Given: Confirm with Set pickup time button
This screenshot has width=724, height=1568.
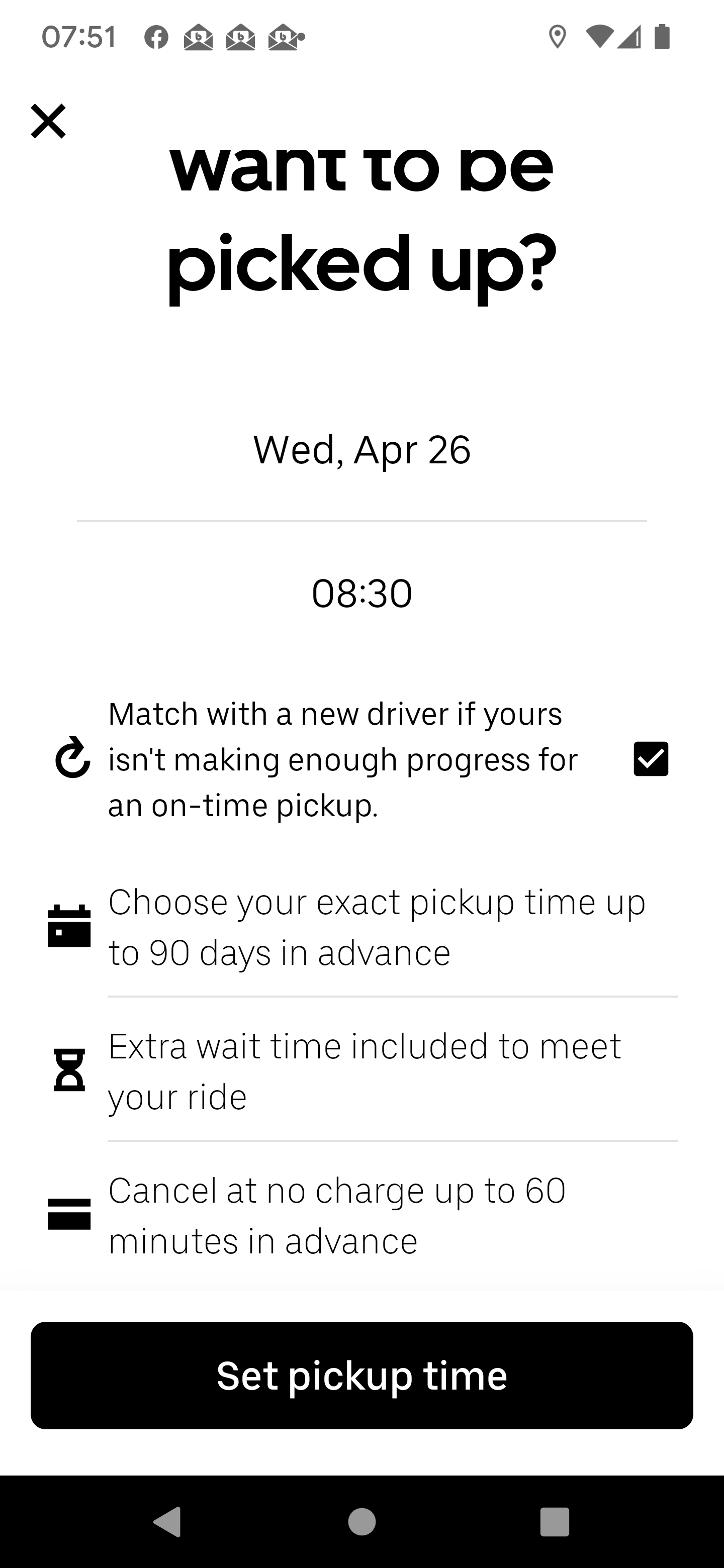Looking at the screenshot, I should 361,1376.
